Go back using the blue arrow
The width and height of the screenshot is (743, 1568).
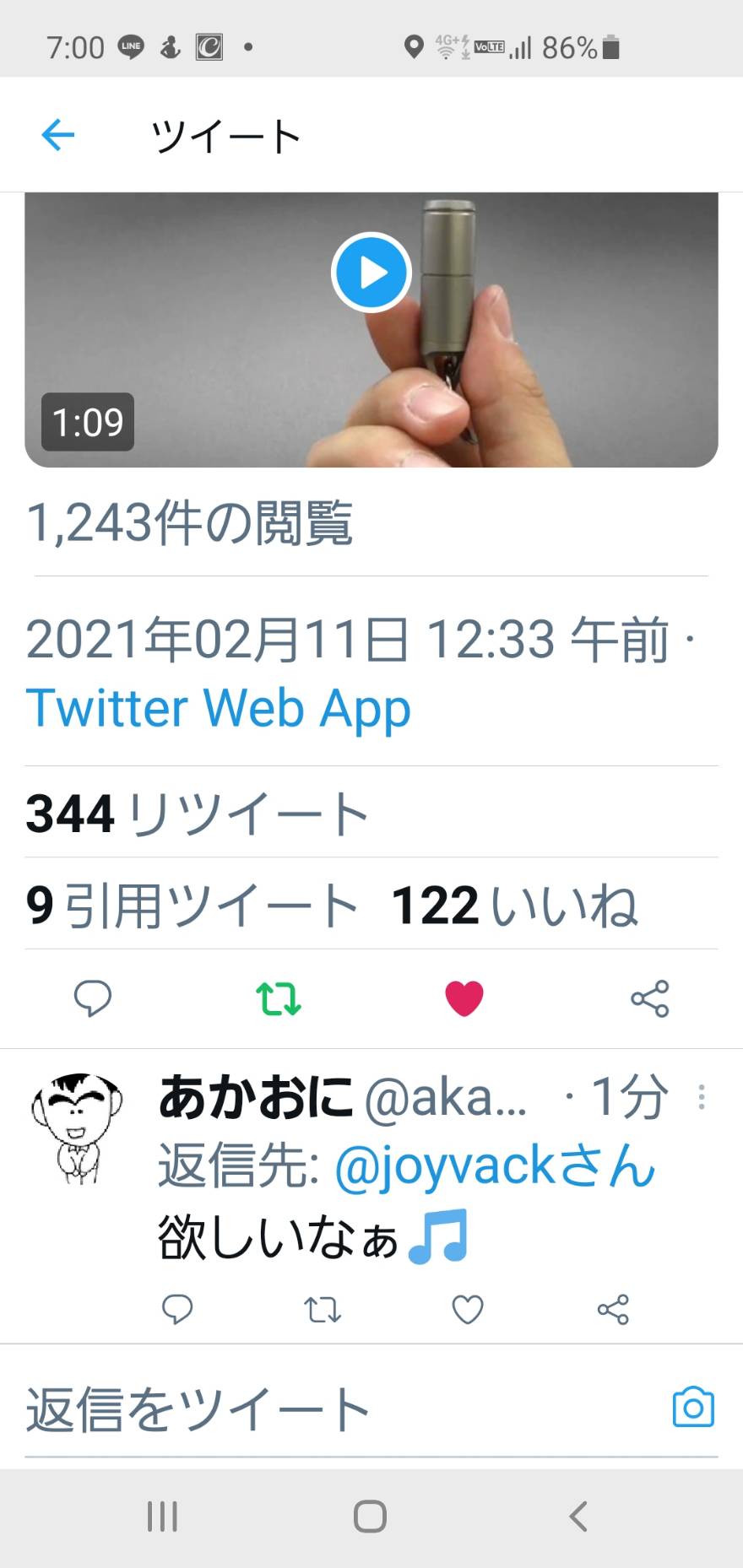tap(58, 134)
